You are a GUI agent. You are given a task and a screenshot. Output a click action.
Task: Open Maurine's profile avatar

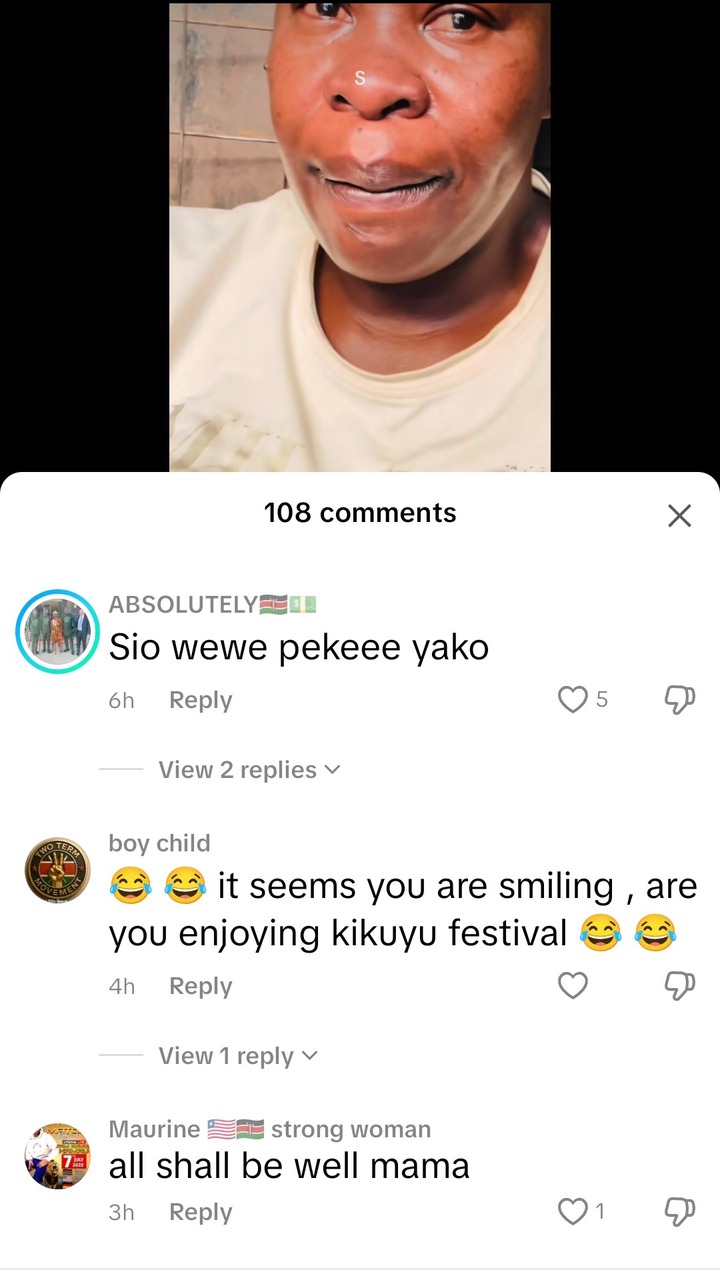[x=58, y=1155]
